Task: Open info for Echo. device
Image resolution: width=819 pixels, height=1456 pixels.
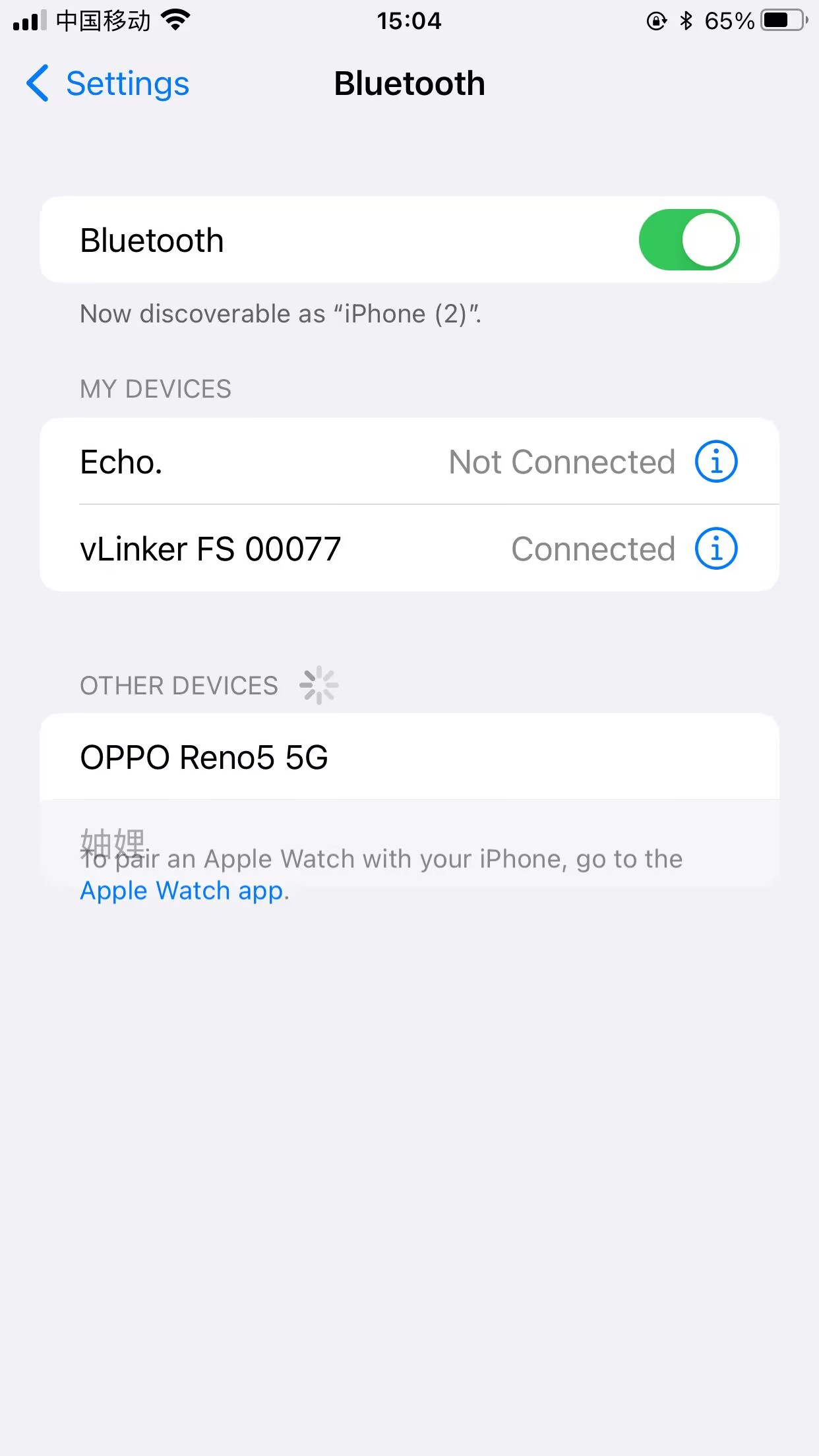Action: click(716, 462)
